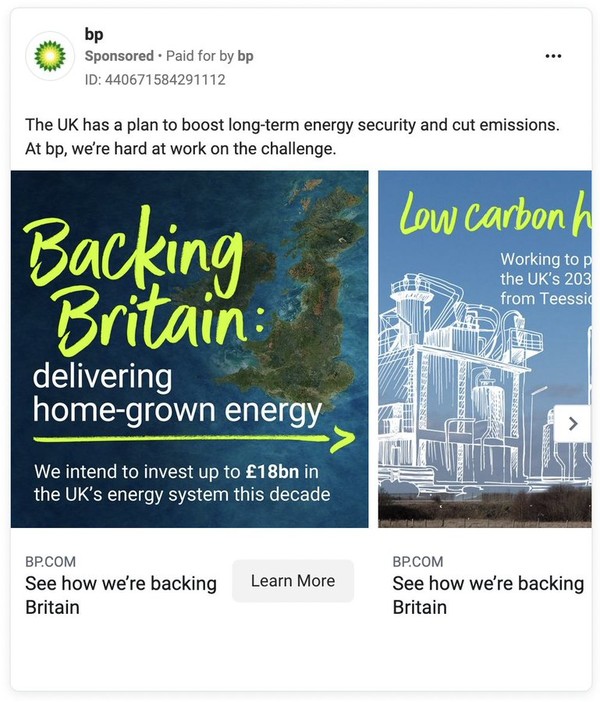Tap the Learn More button
Viewport: 600px width, 702px height.
(x=293, y=581)
